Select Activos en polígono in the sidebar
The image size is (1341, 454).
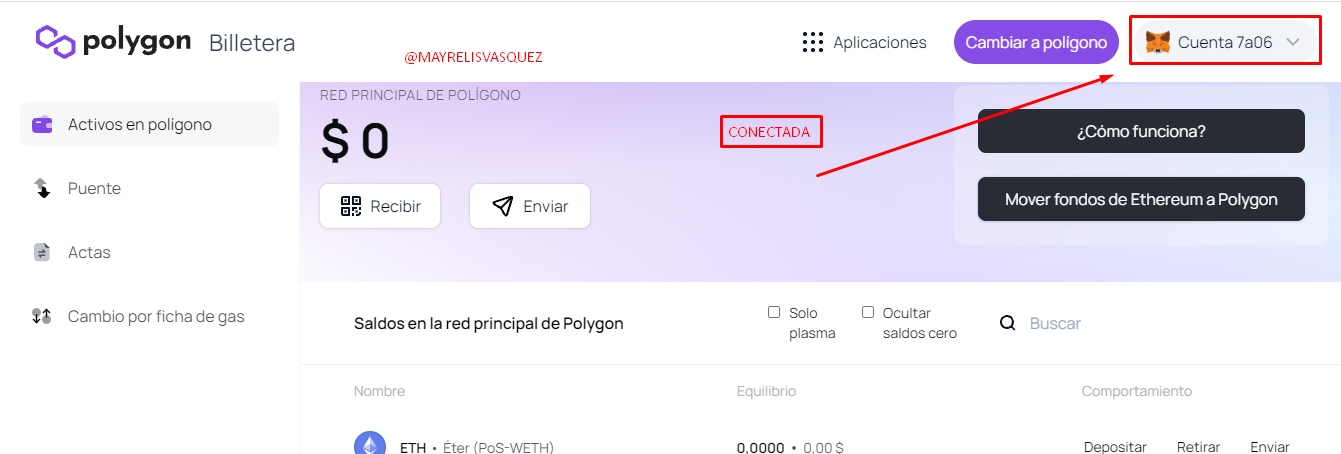point(149,124)
